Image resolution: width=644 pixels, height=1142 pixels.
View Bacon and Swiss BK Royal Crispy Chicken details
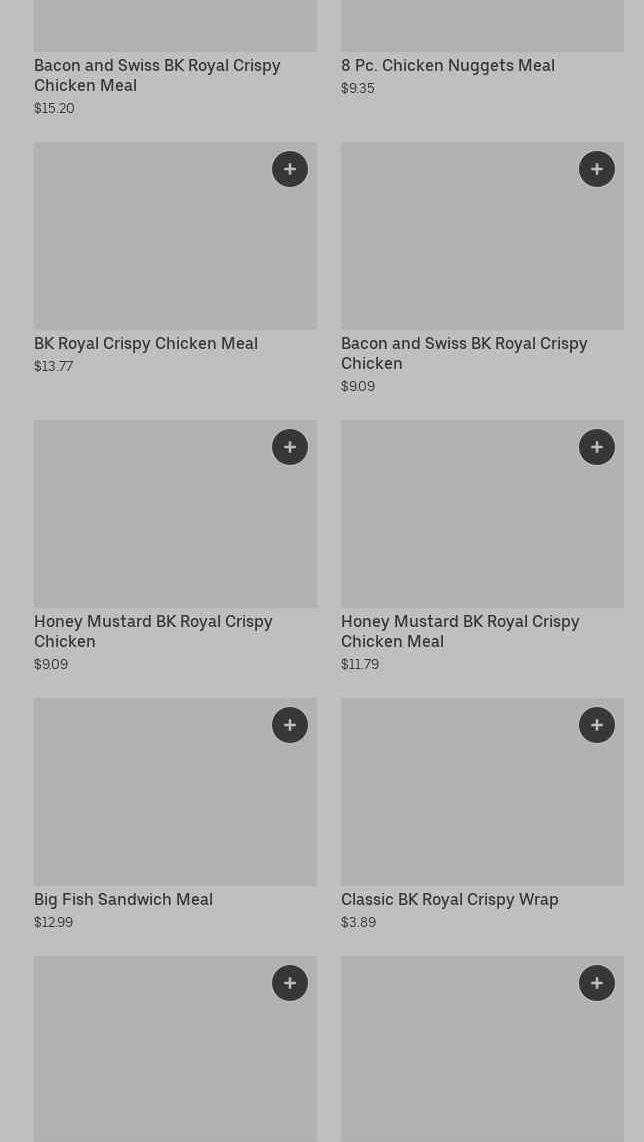[463, 353]
